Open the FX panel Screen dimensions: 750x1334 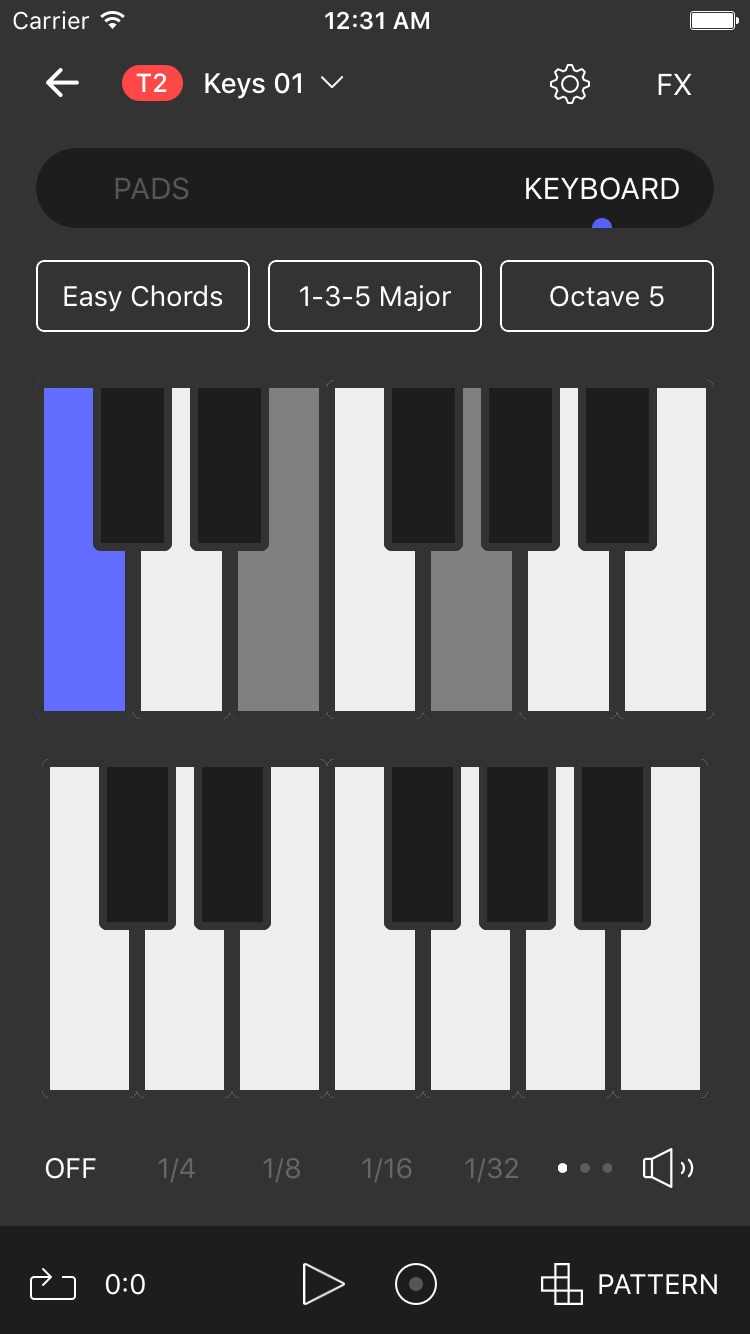click(674, 85)
